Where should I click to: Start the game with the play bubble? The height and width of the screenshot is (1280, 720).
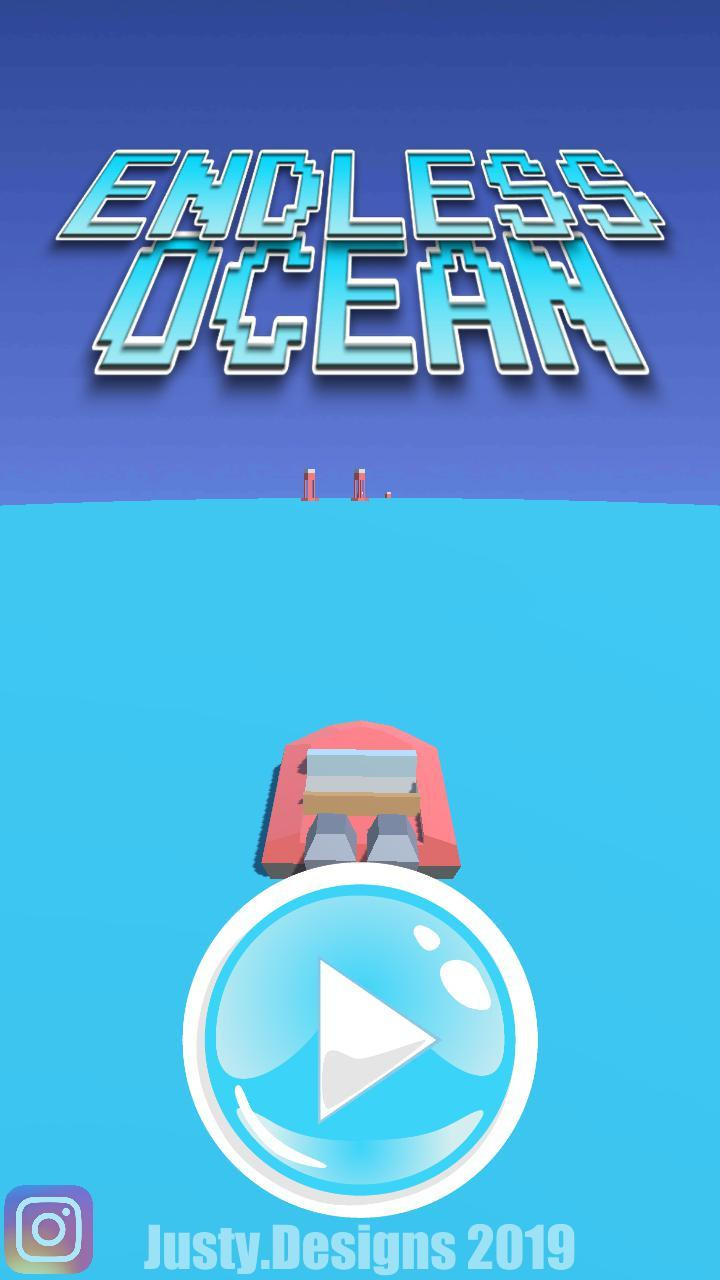(x=360, y=1040)
